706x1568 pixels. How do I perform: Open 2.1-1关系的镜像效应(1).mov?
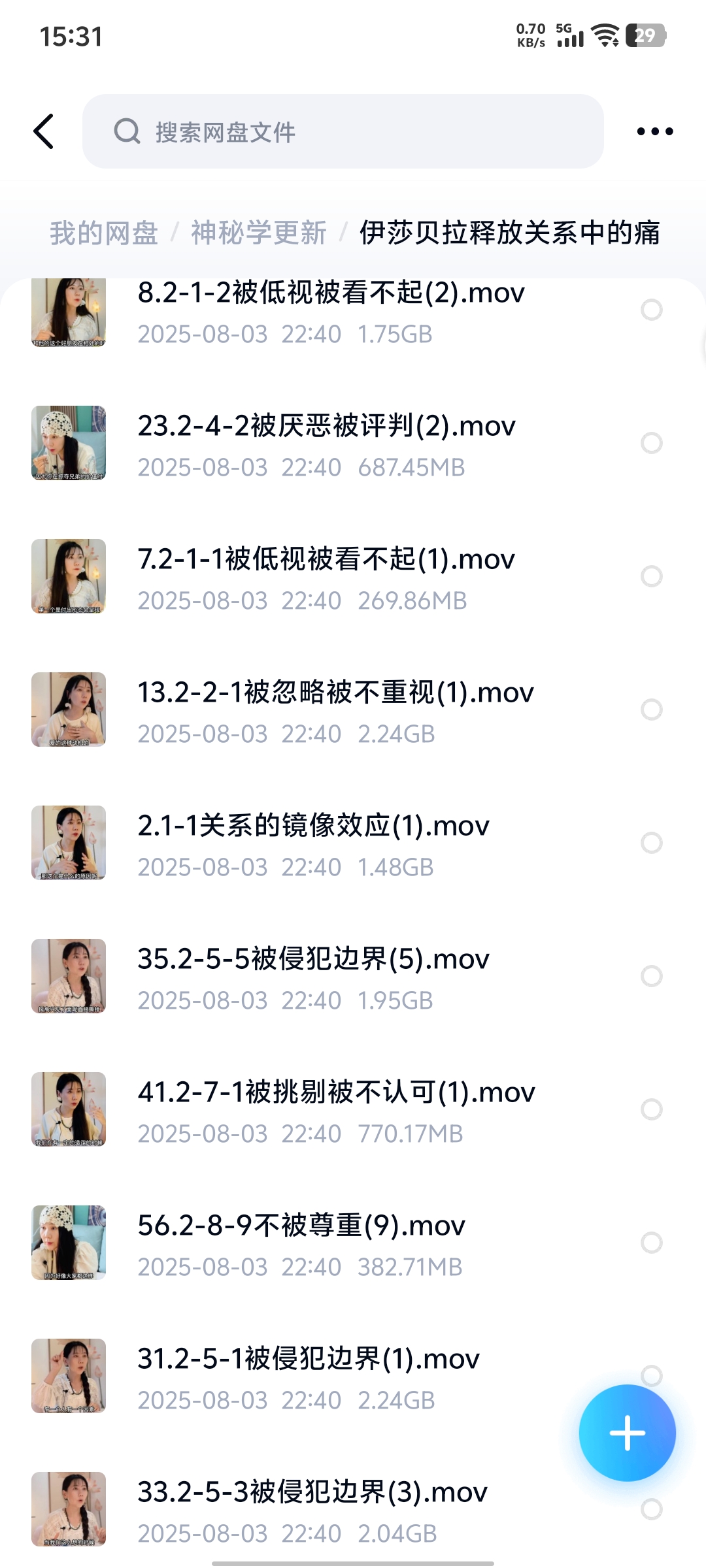coord(312,826)
